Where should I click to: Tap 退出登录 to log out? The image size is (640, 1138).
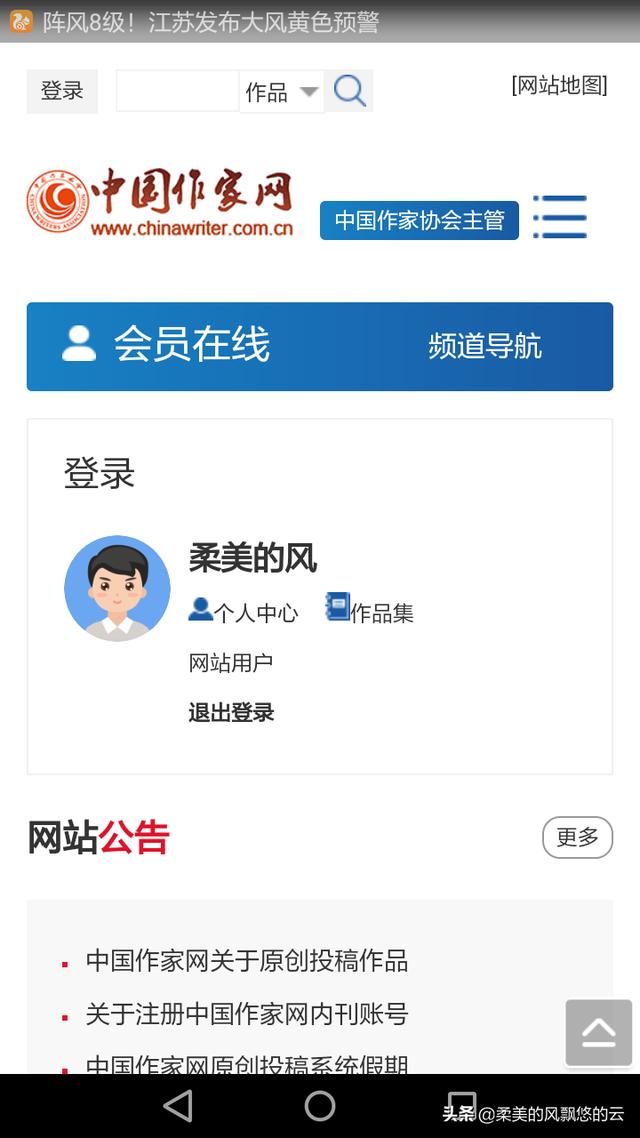[x=231, y=712]
